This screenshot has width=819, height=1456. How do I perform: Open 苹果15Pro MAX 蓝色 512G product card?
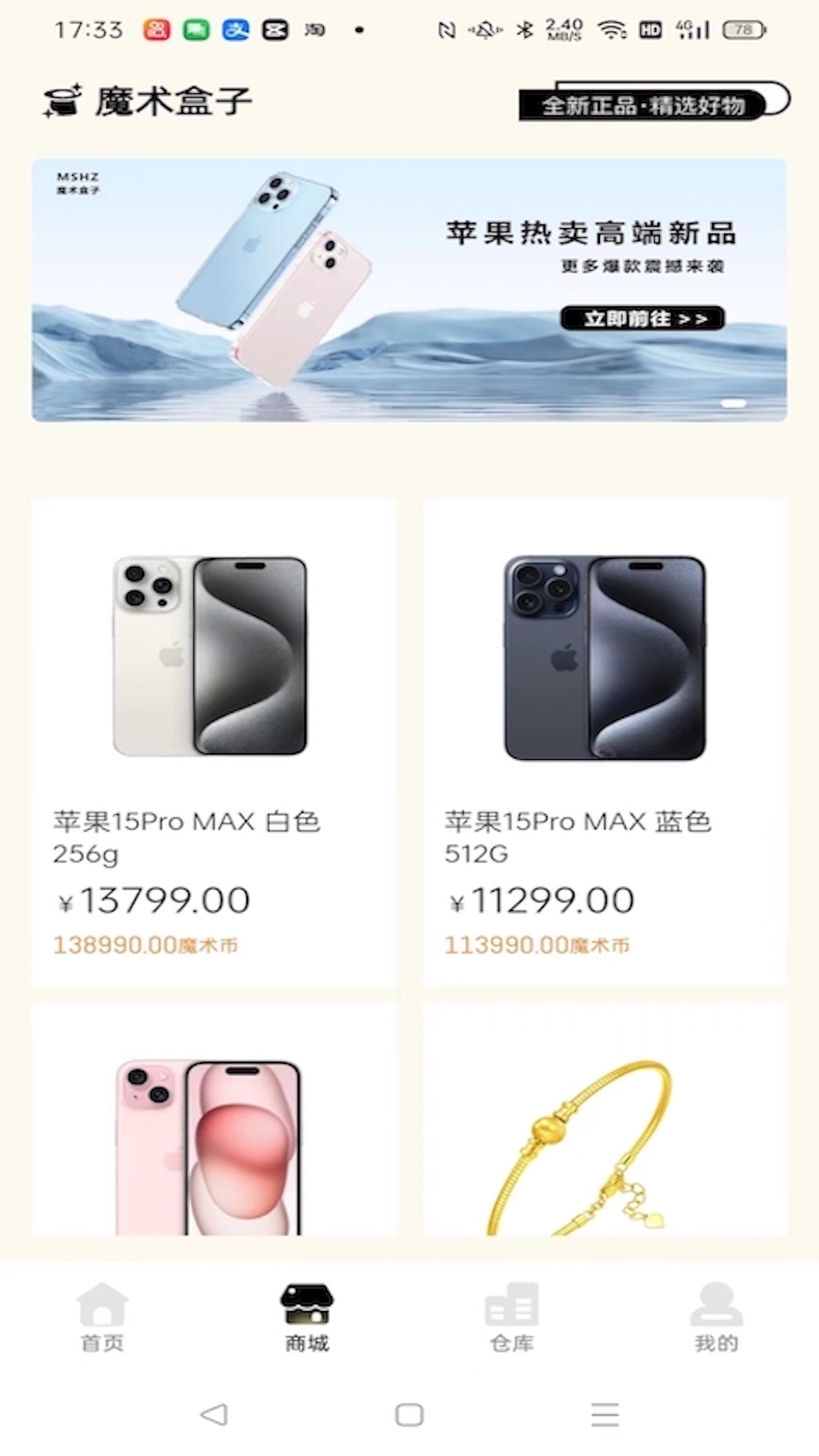[604, 742]
